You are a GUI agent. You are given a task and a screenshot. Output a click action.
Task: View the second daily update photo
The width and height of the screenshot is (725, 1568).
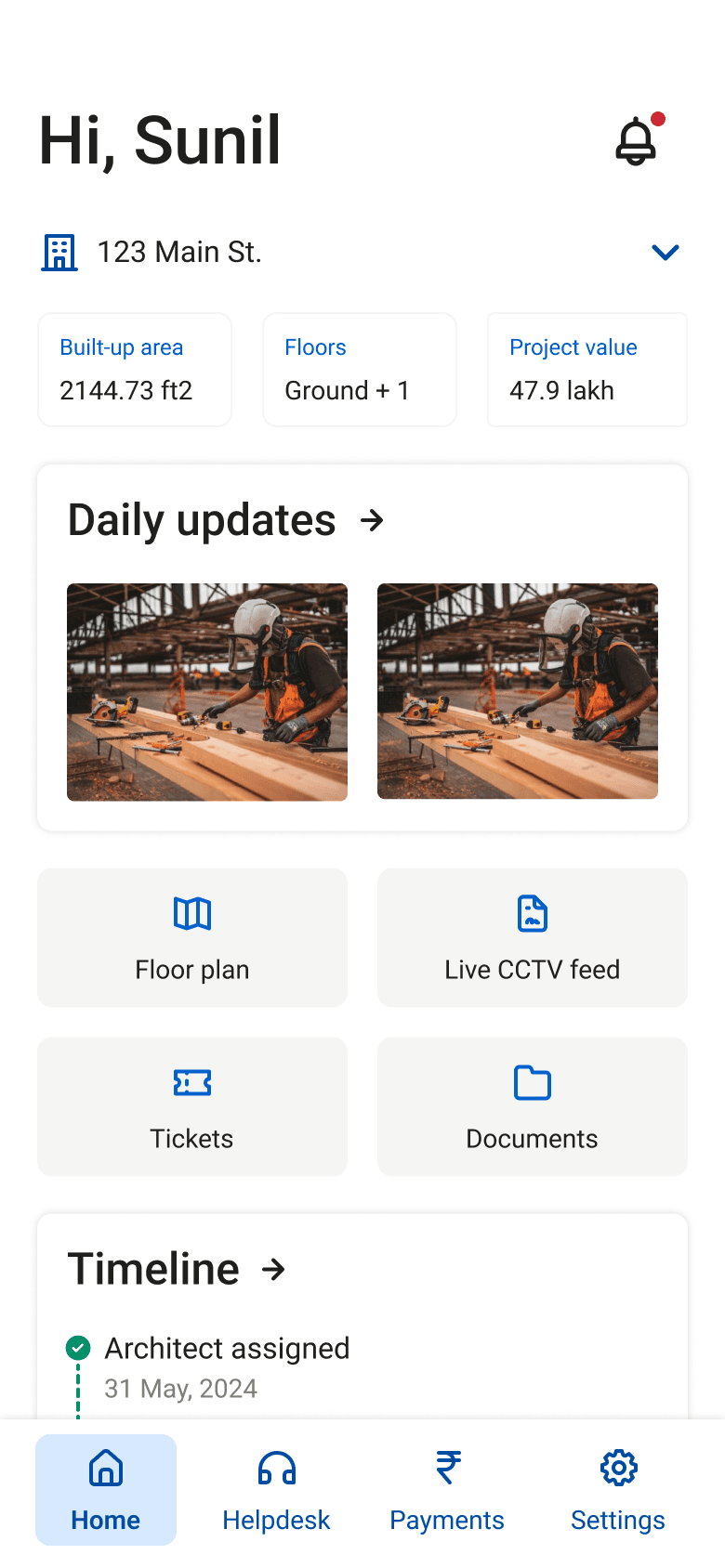[518, 691]
